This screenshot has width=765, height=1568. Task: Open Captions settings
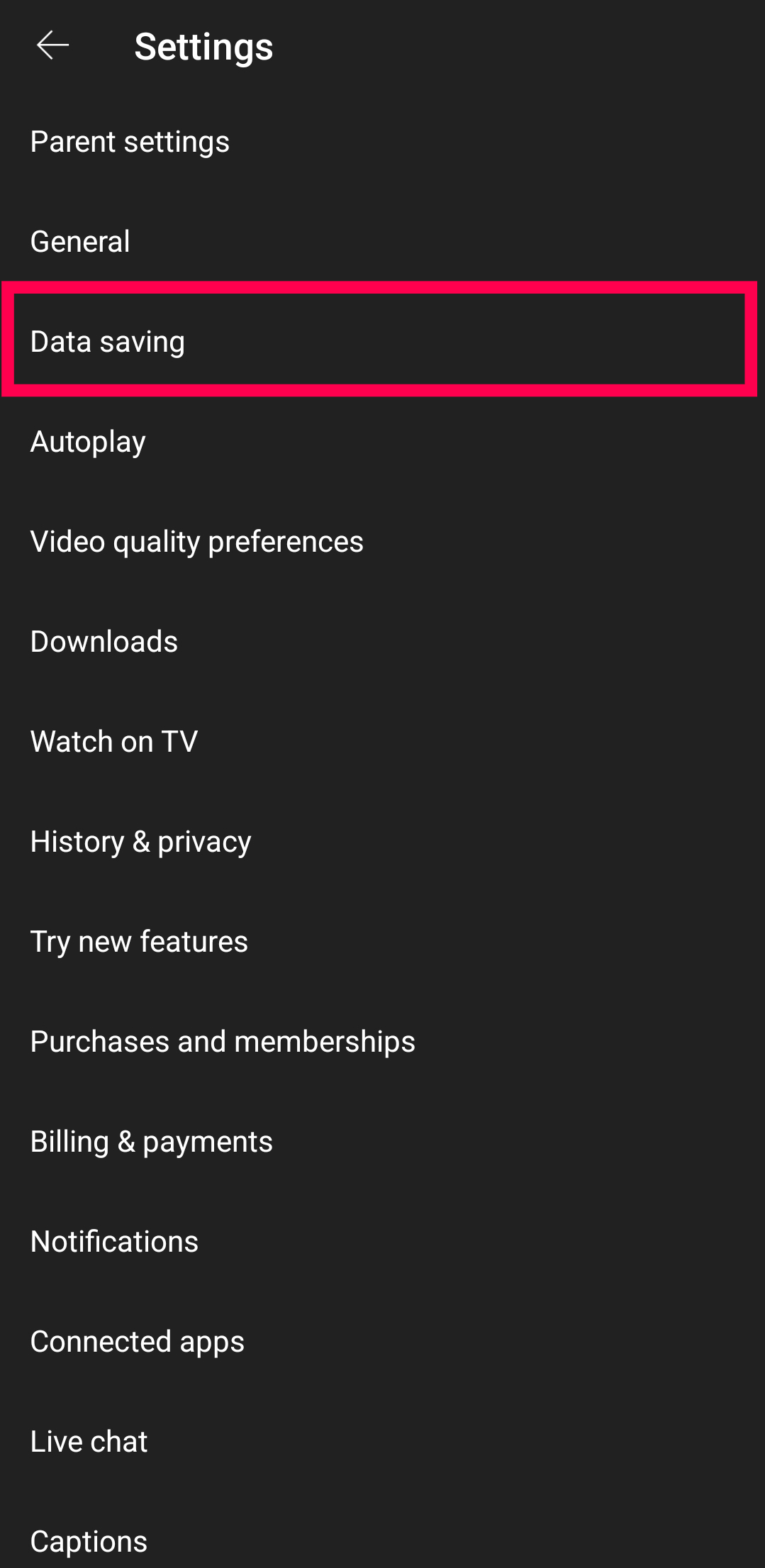pyautogui.click(x=89, y=1541)
